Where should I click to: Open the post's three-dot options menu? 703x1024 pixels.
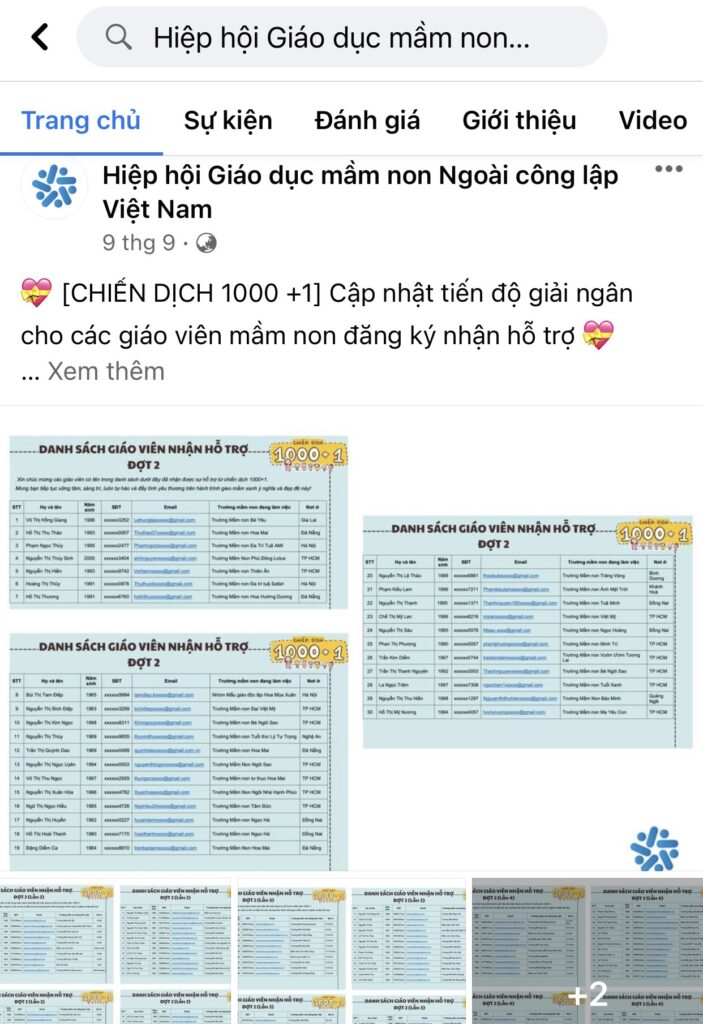point(668,170)
